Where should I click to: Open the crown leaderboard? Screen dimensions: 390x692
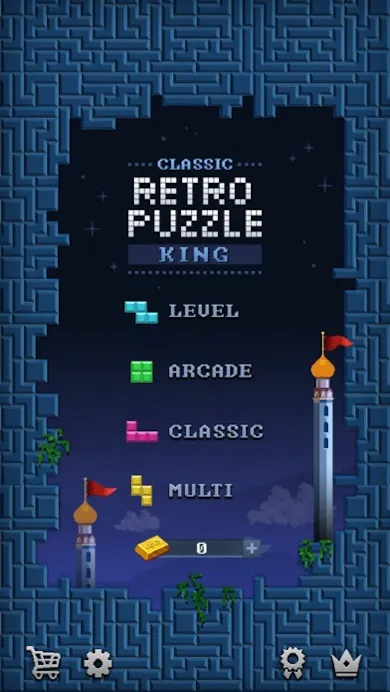point(346,664)
